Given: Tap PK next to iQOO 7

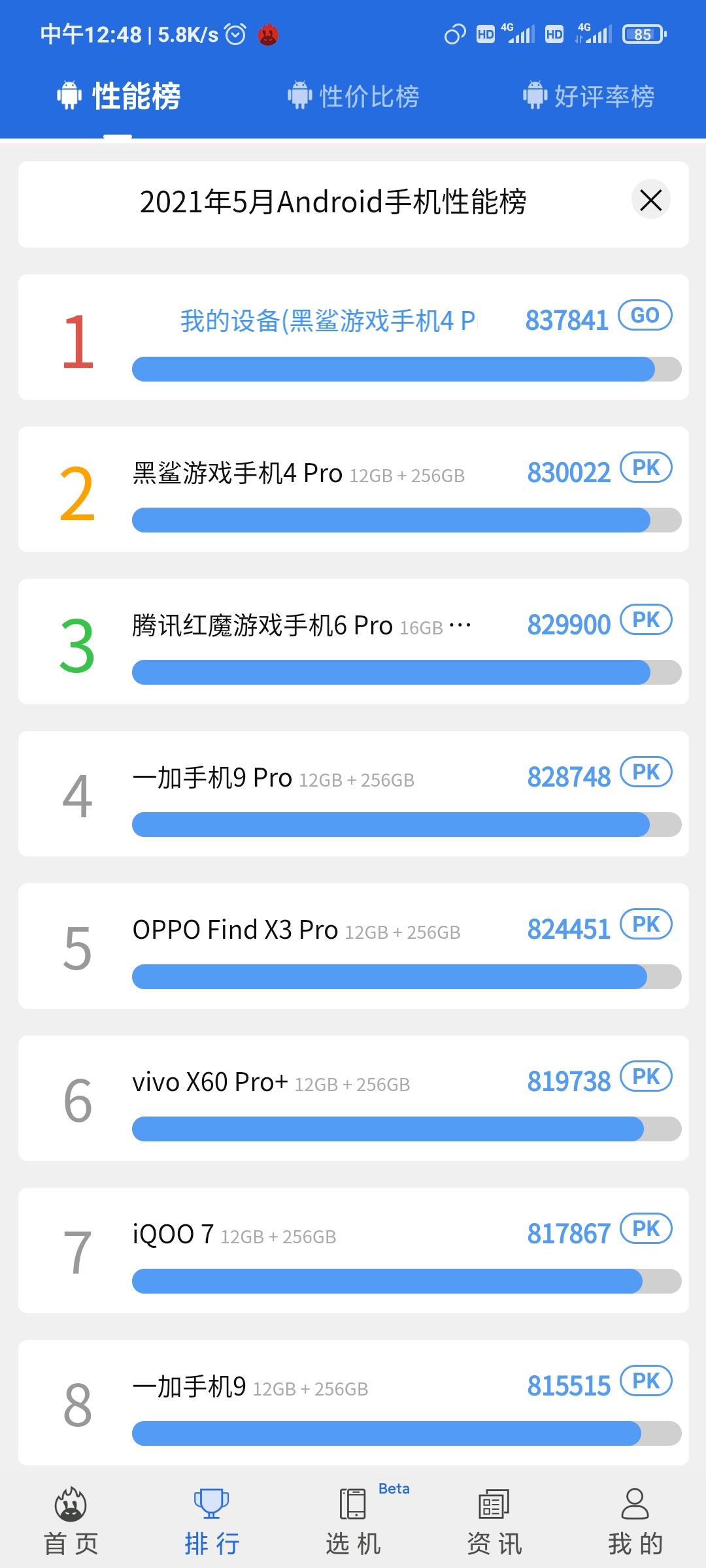Looking at the screenshot, I should [646, 1228].
